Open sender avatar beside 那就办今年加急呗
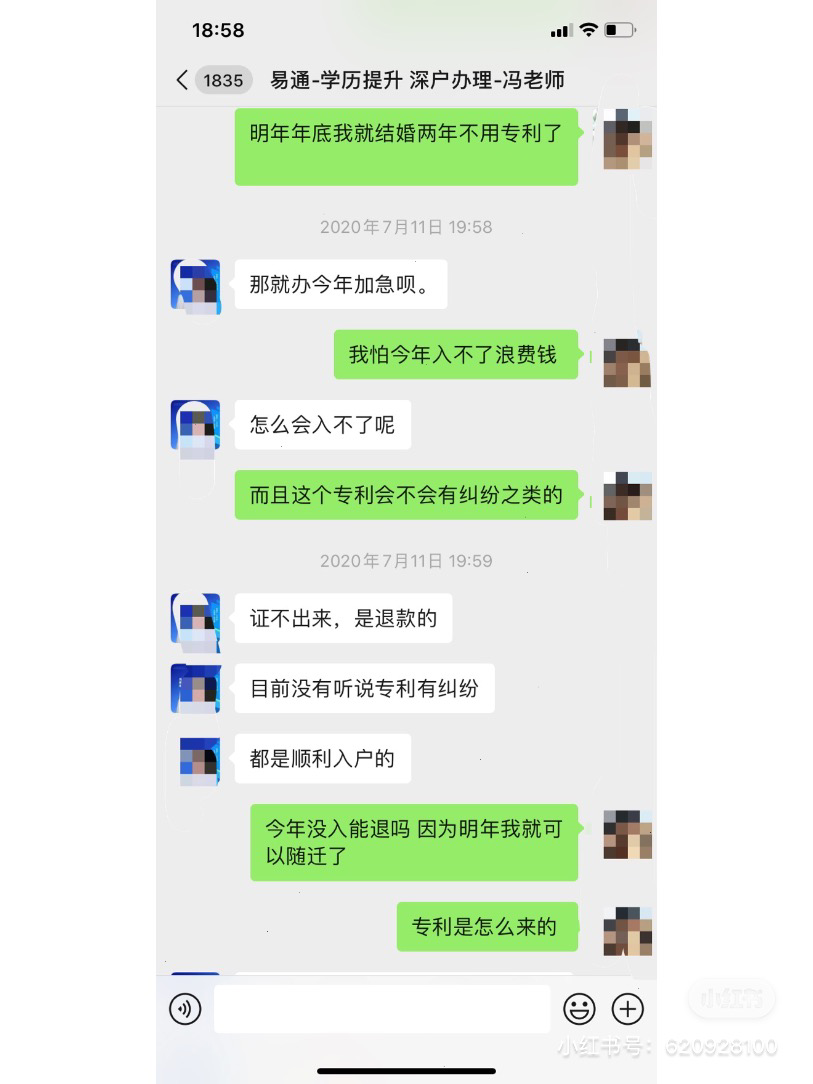The width and height of the screenshot is (813, 1084). click(195, 286)
